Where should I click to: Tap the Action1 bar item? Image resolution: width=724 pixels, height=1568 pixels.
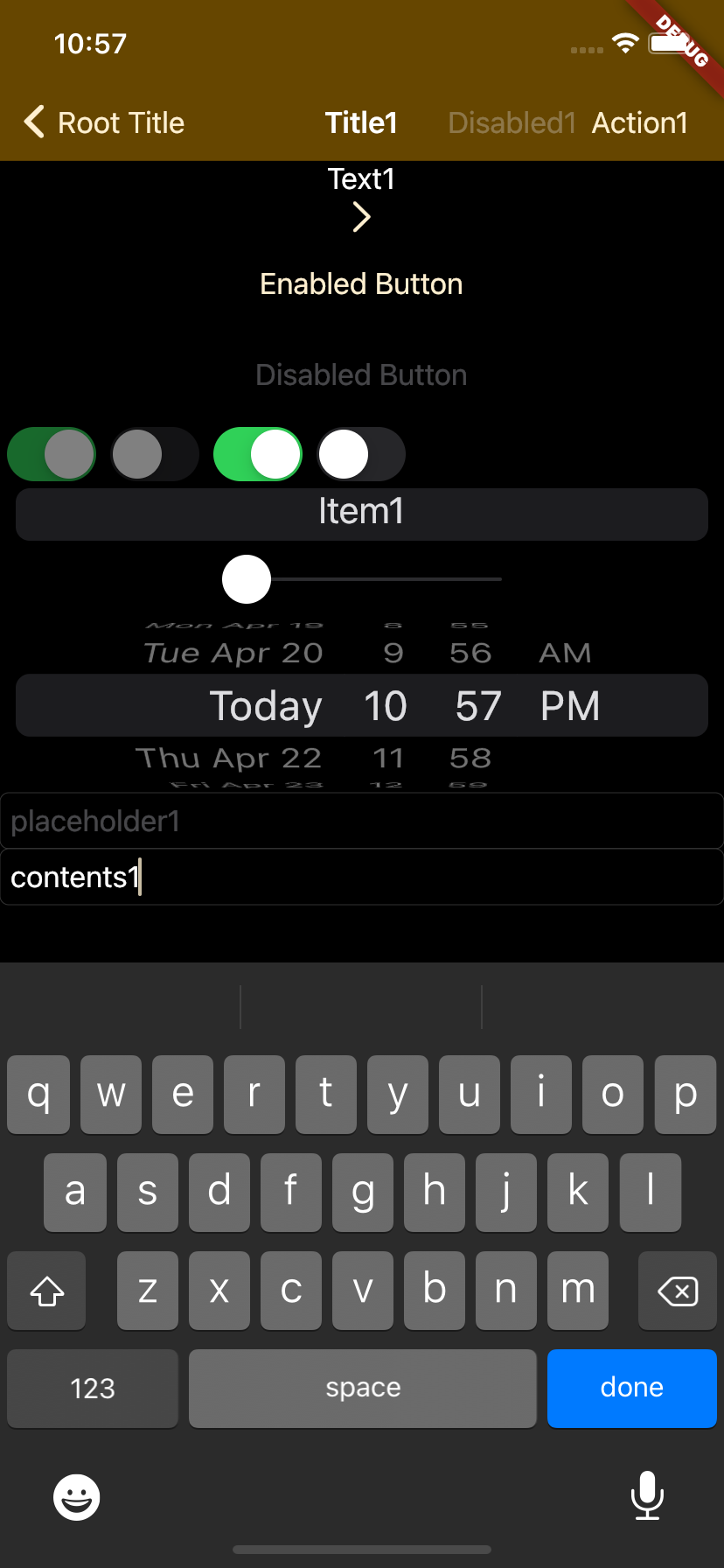pyautogui.click(x=639, y=122)
